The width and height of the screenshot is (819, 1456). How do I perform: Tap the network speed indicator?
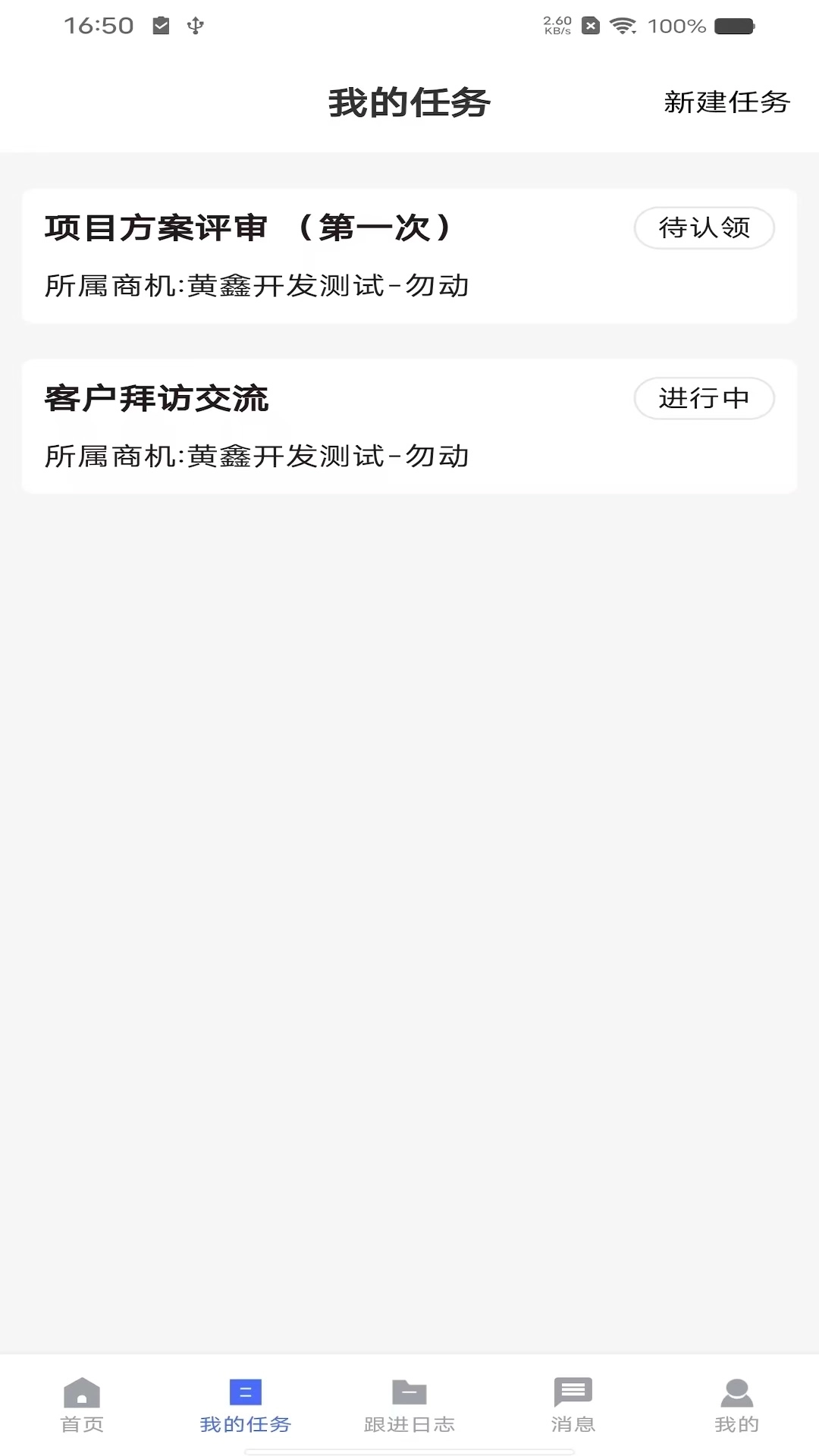[x=557, y=25]
